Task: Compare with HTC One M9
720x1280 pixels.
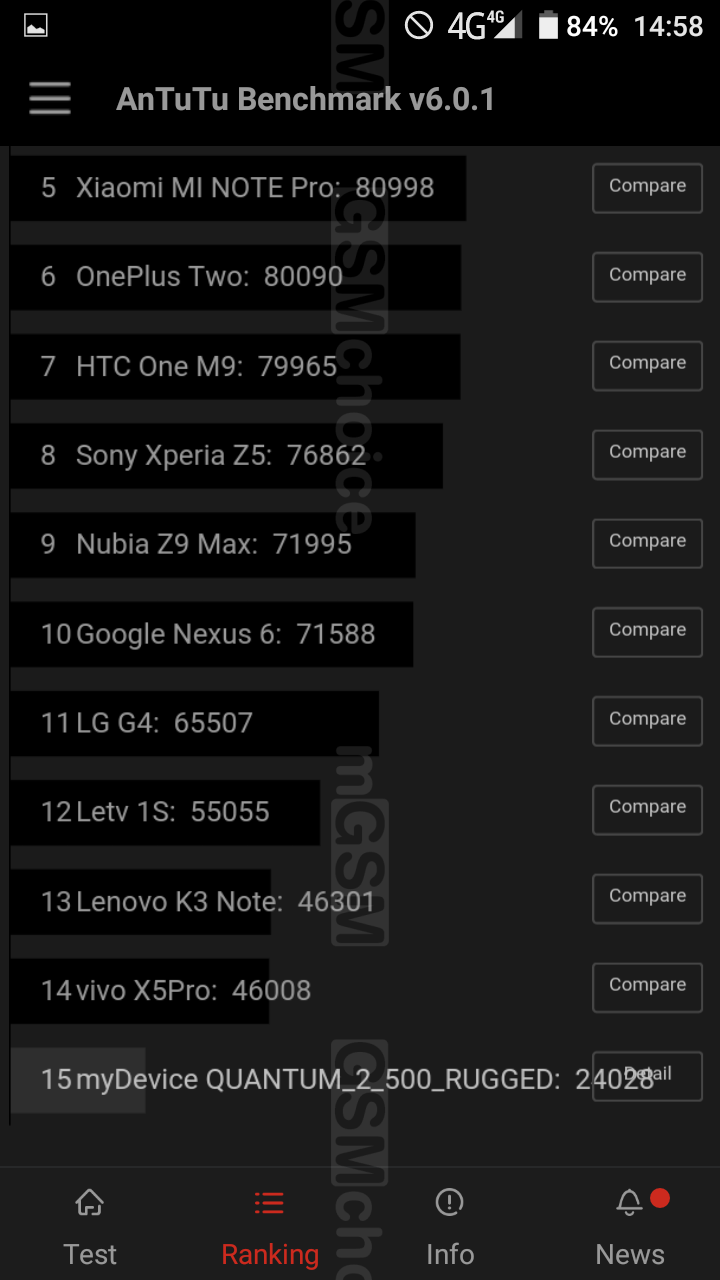Action: tap(647, 365)
